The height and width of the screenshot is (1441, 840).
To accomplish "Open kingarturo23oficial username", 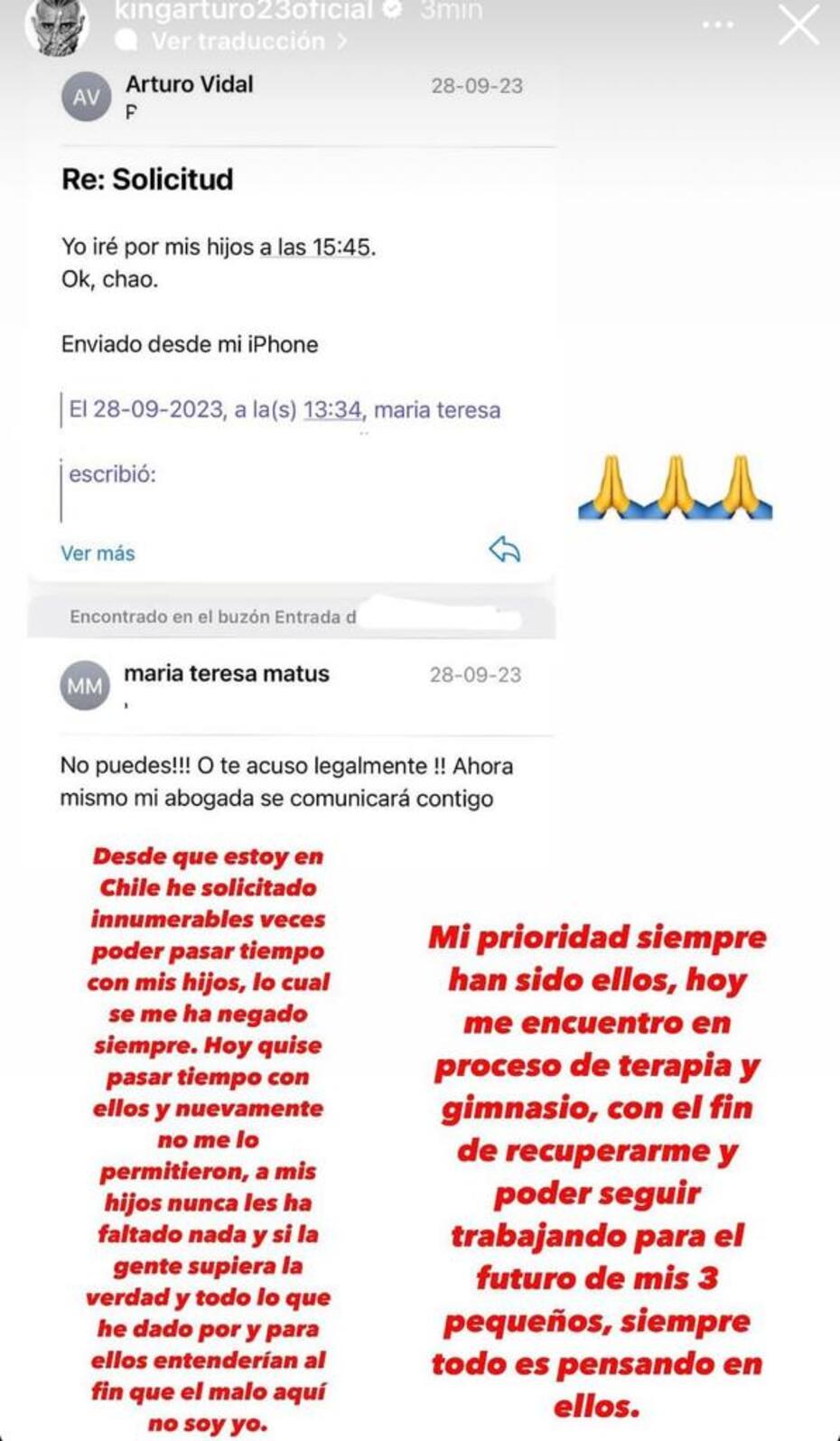I will click(x=244, y=11).
